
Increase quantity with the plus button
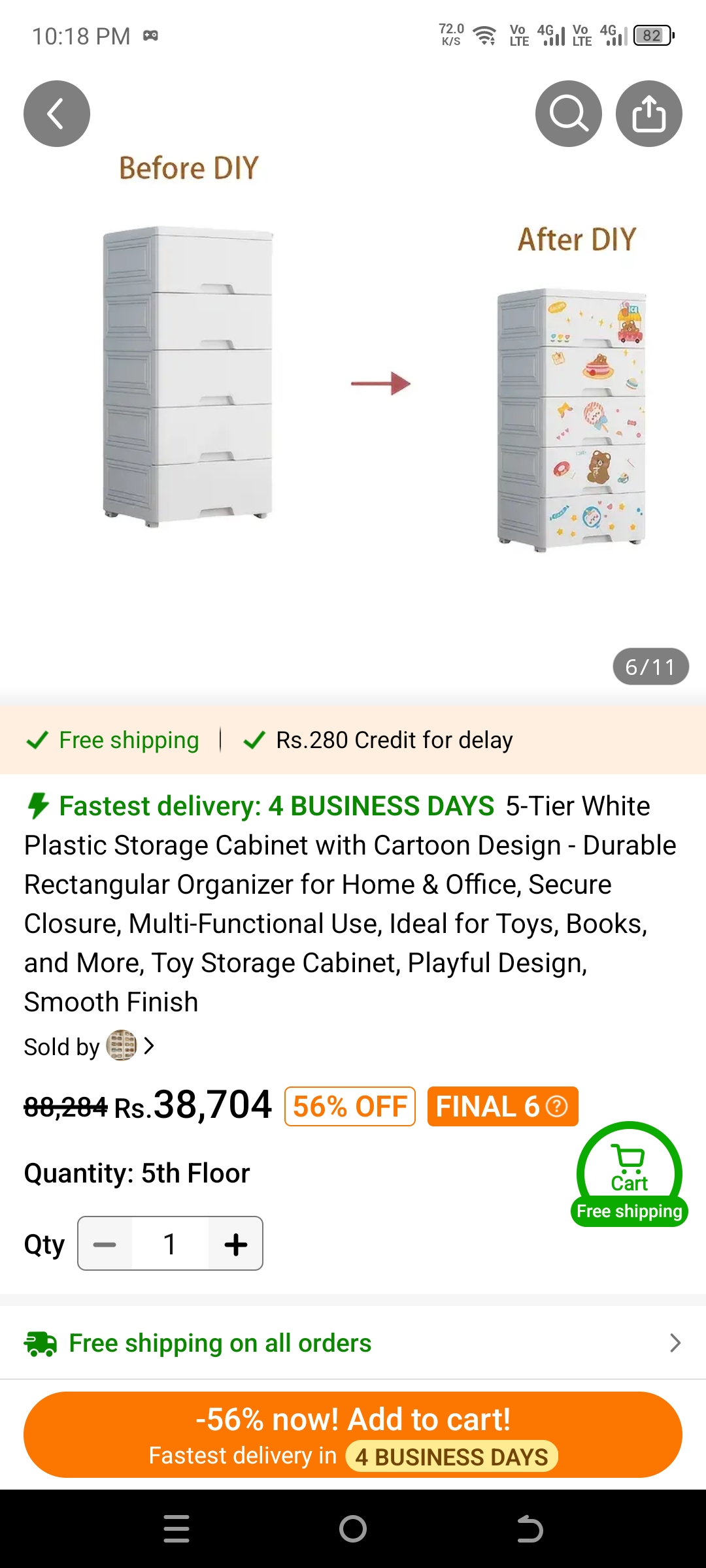click(x=235, y=1244)
